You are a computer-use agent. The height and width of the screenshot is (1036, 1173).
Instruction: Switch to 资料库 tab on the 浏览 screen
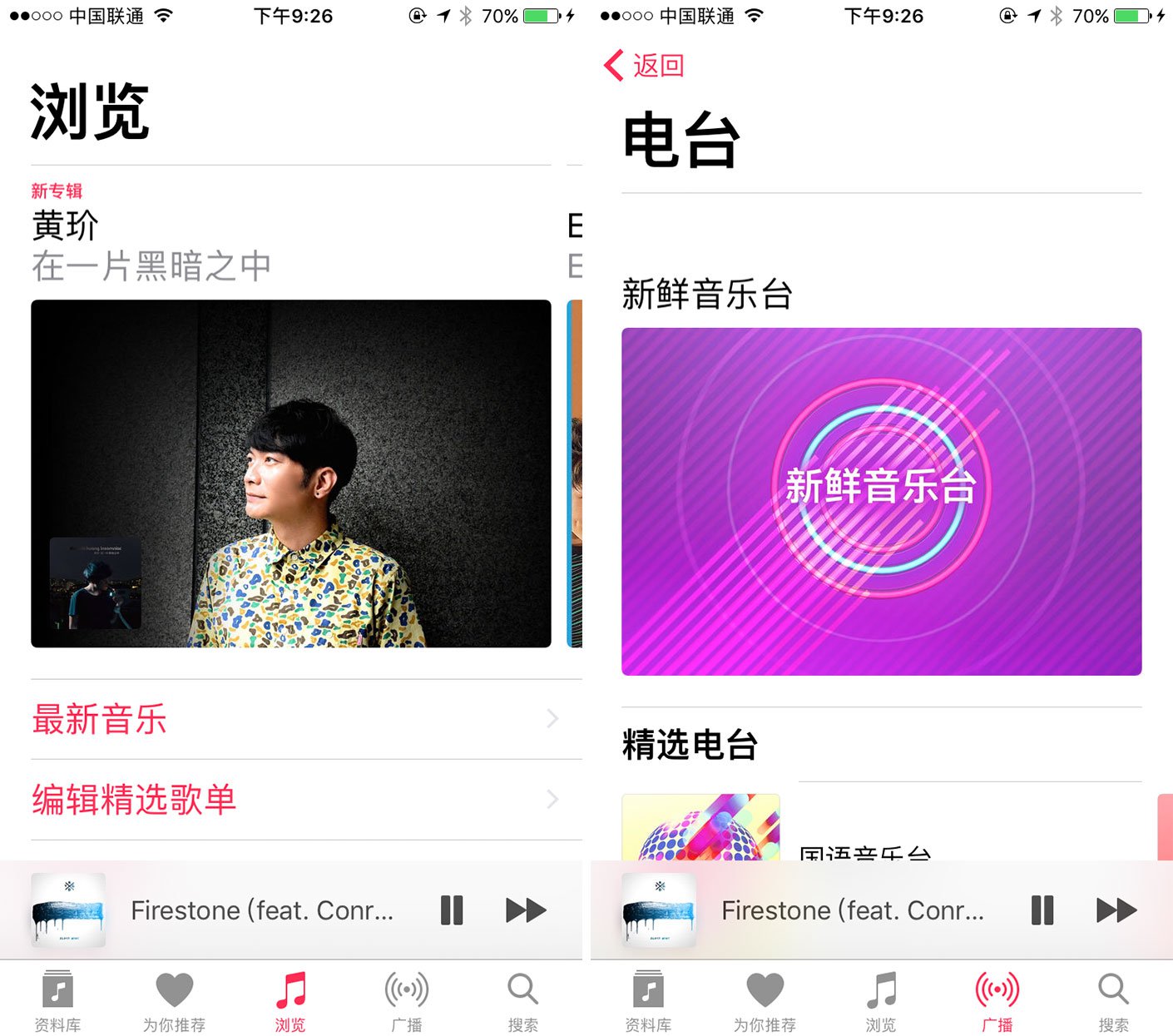57,1000
